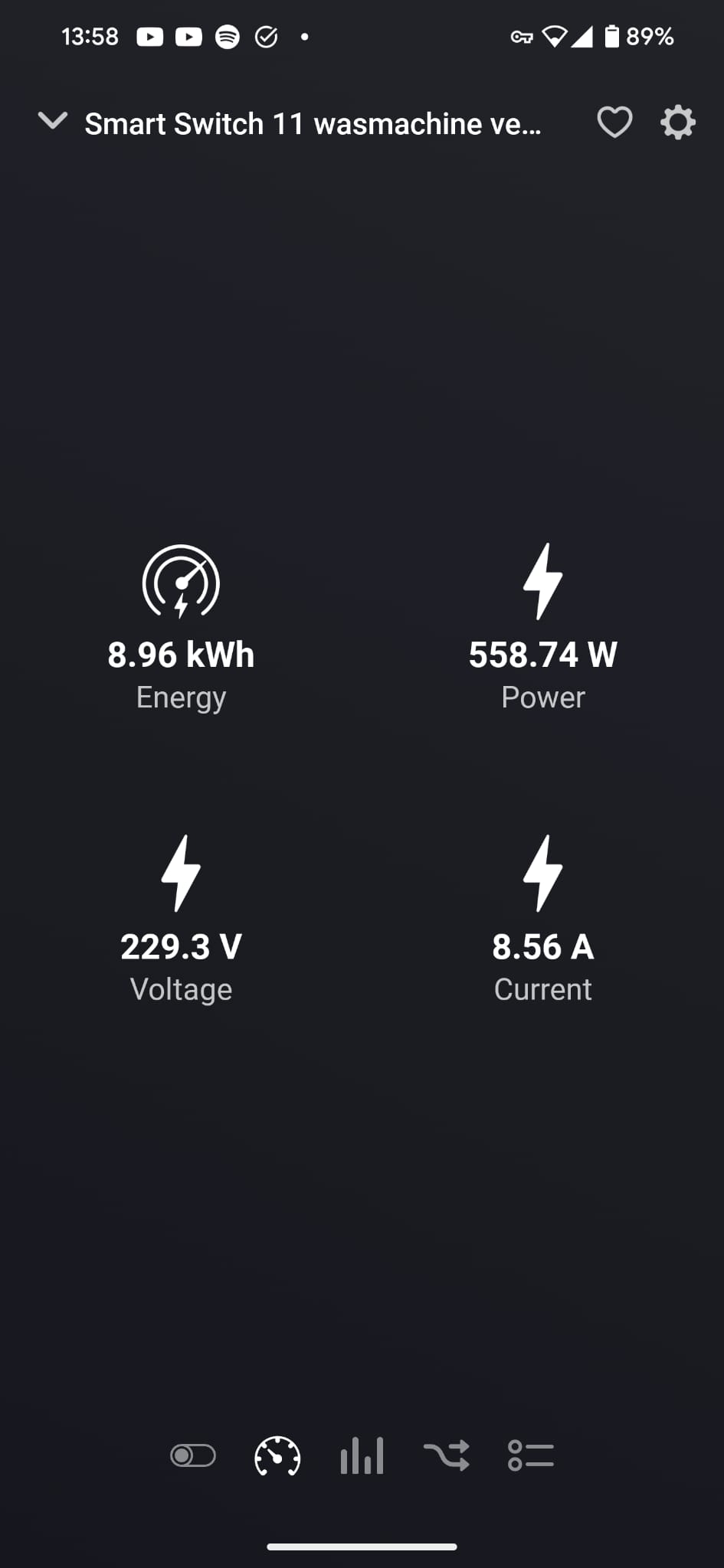Collapse the device view with the down chevron

click(x=52, y=121)
